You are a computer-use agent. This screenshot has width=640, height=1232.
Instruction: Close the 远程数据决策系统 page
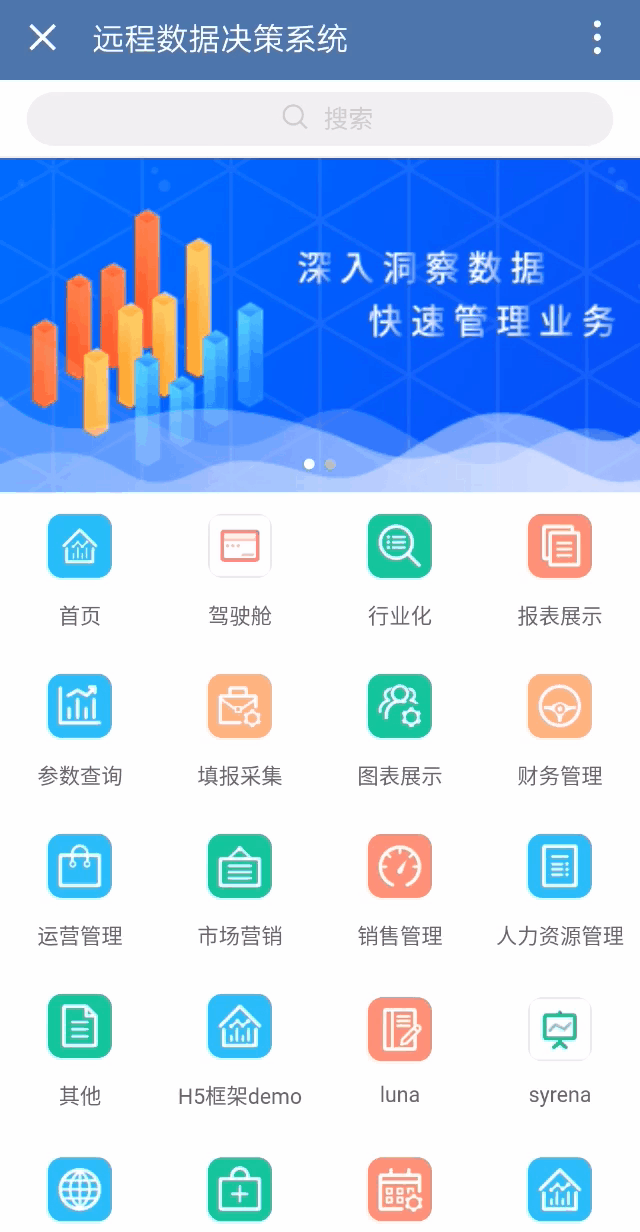(x=42, y=38)
